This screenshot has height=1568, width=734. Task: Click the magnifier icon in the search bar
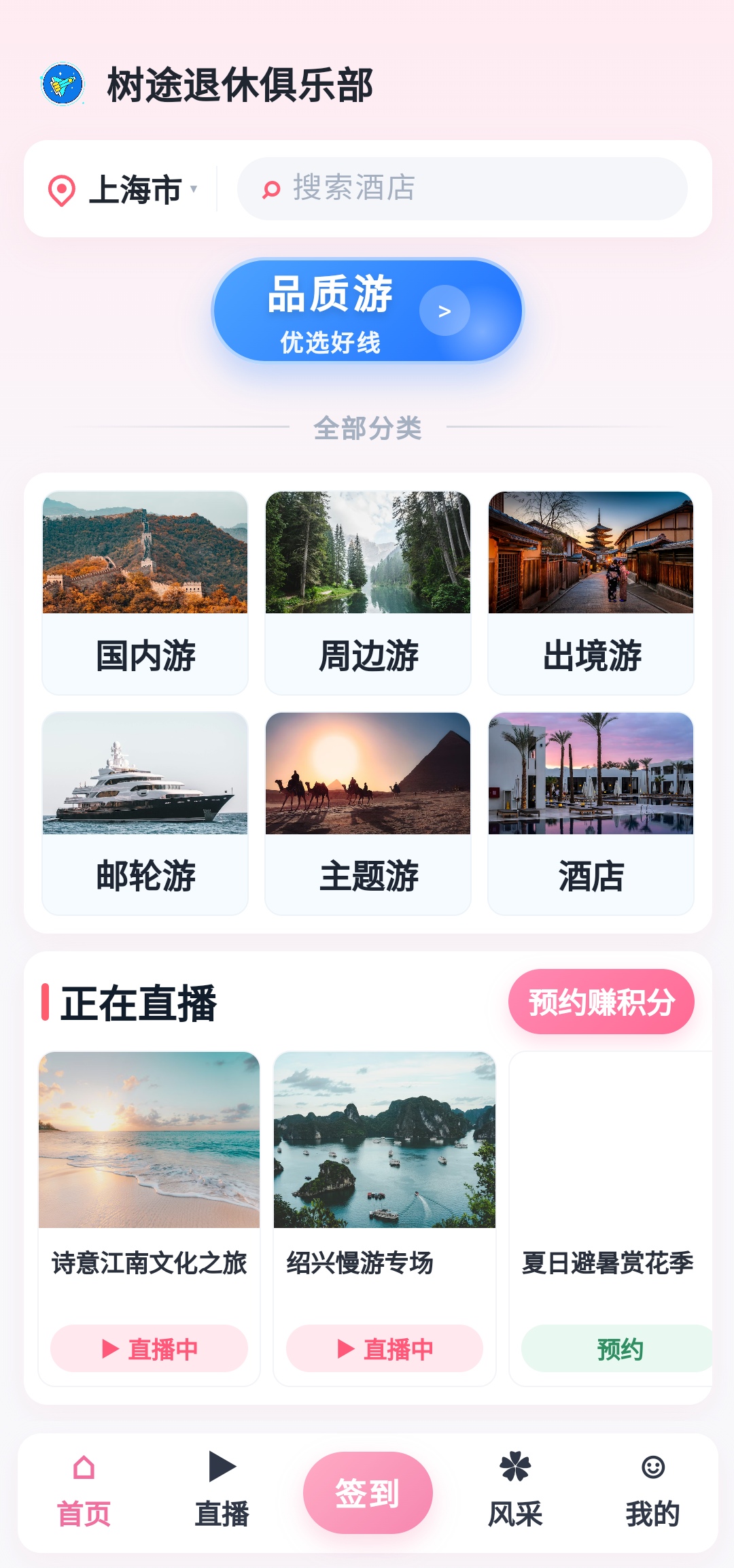[273, 188]
